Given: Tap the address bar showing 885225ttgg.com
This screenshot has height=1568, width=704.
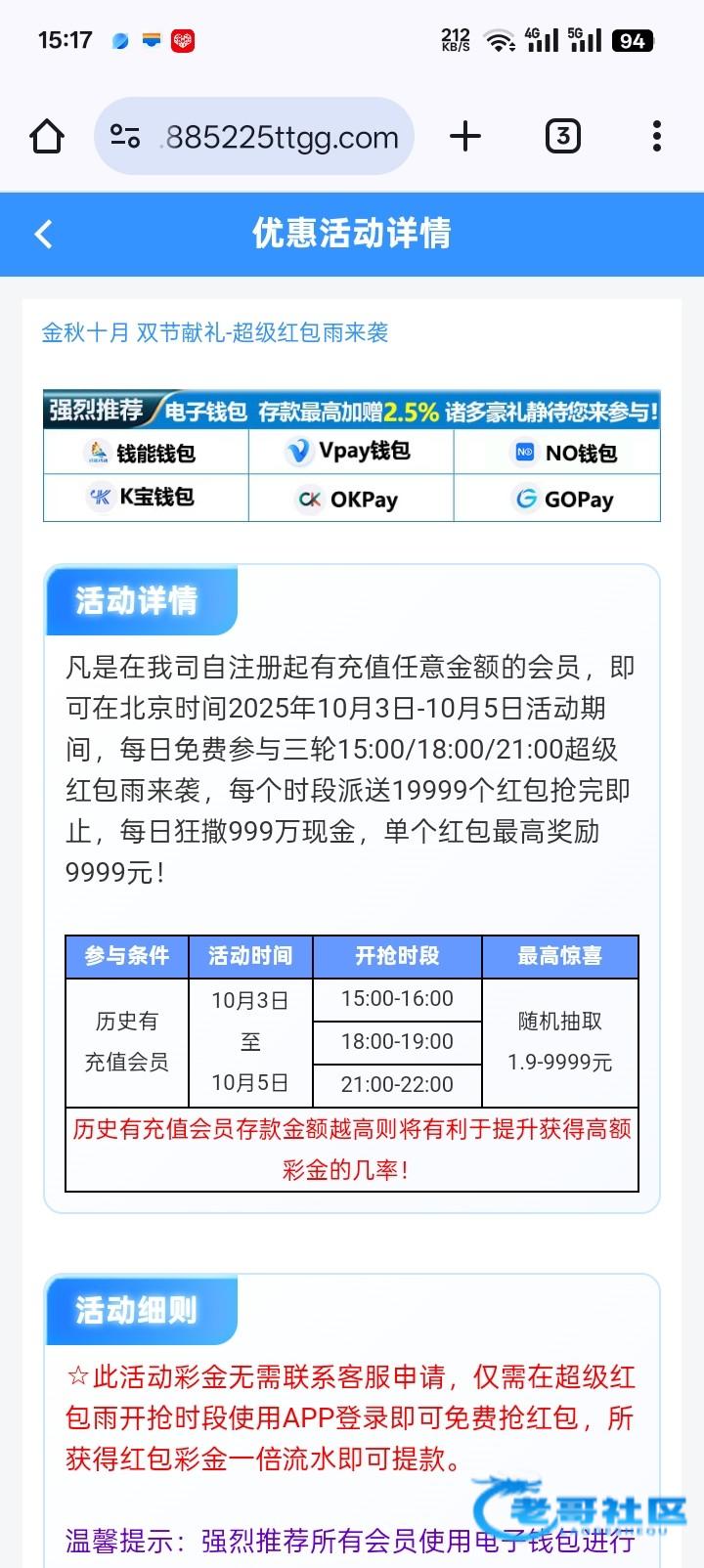Looking at the screenshot, I should [254, 136].
